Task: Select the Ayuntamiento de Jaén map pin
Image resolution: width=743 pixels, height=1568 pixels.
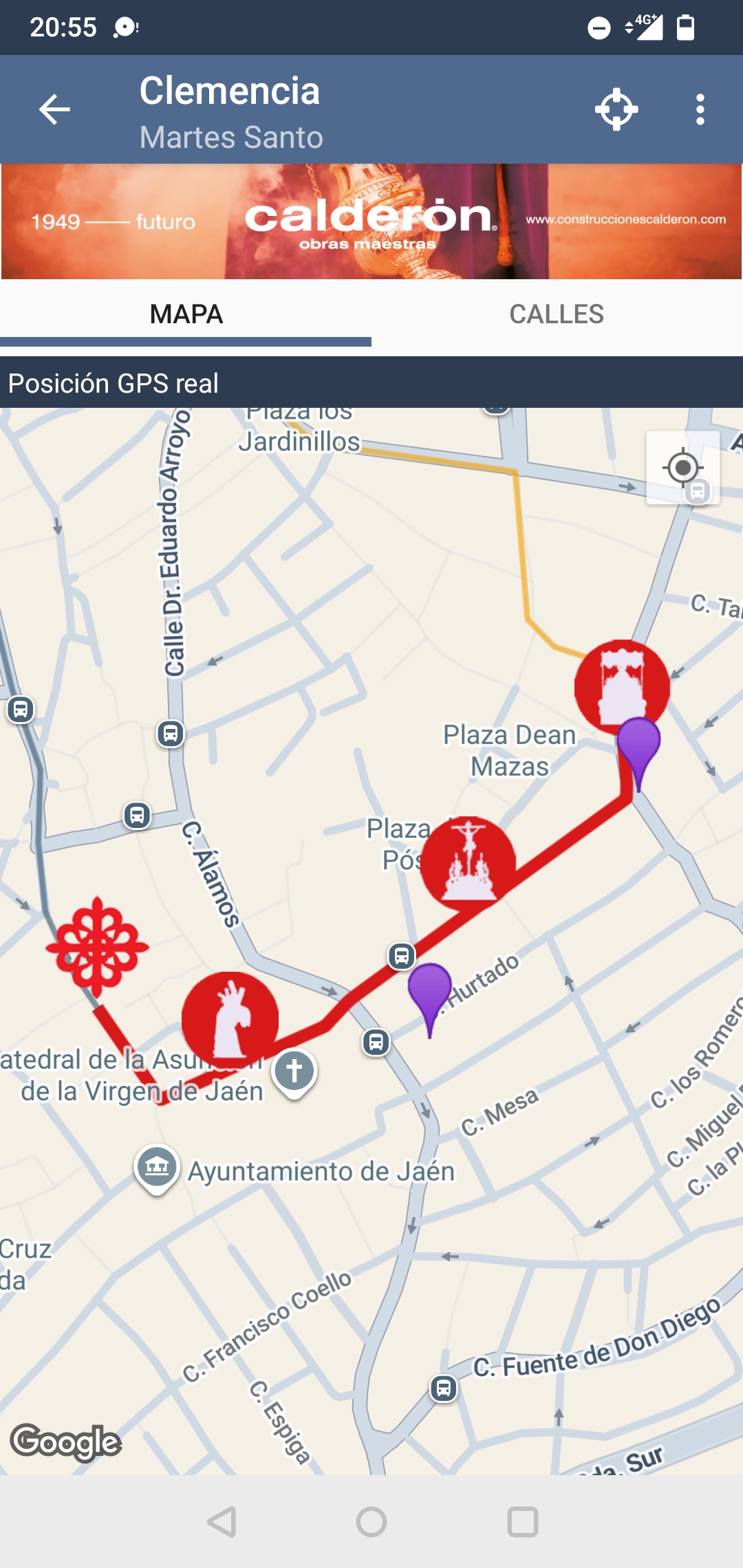Action: click(x=157, y=1166)
